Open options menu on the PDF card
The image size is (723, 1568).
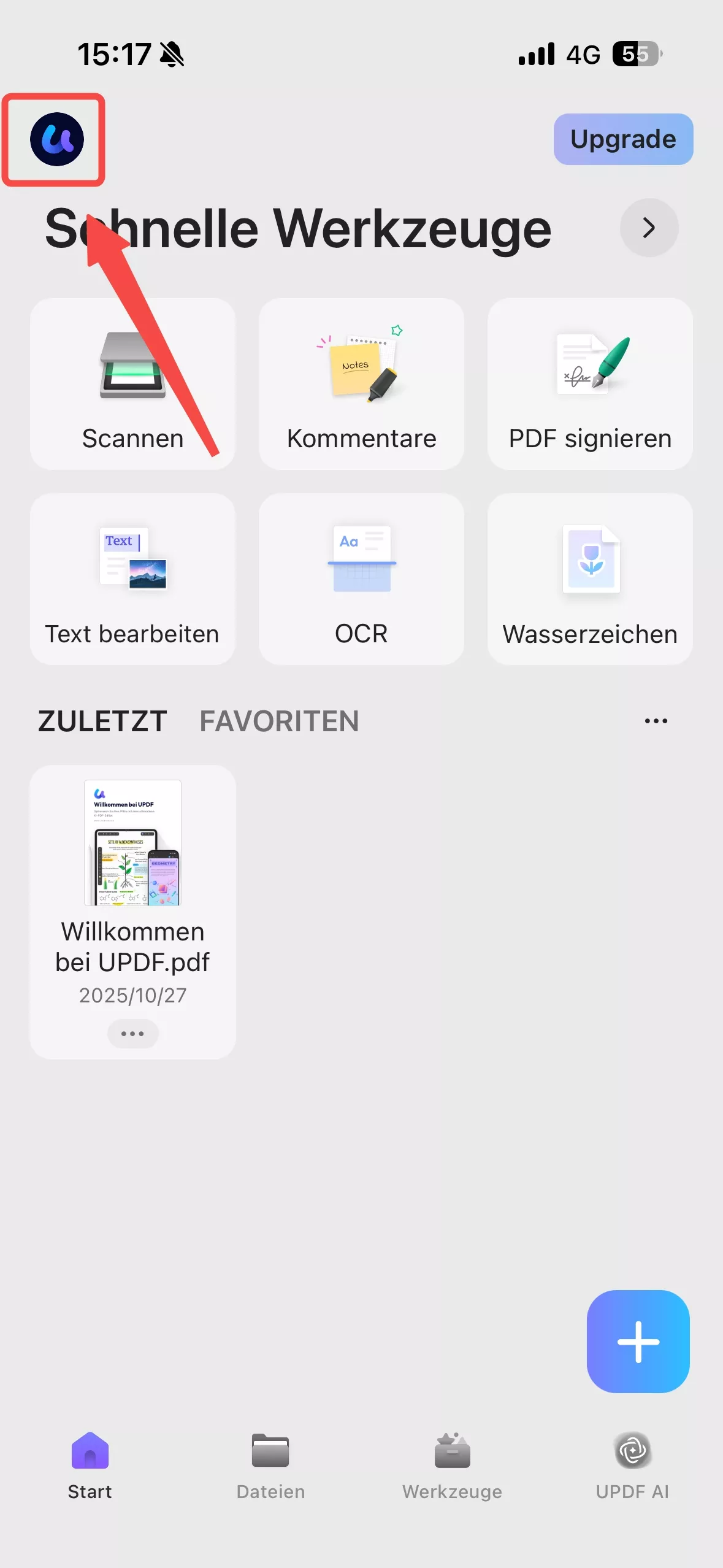(x=132, y=1033)
